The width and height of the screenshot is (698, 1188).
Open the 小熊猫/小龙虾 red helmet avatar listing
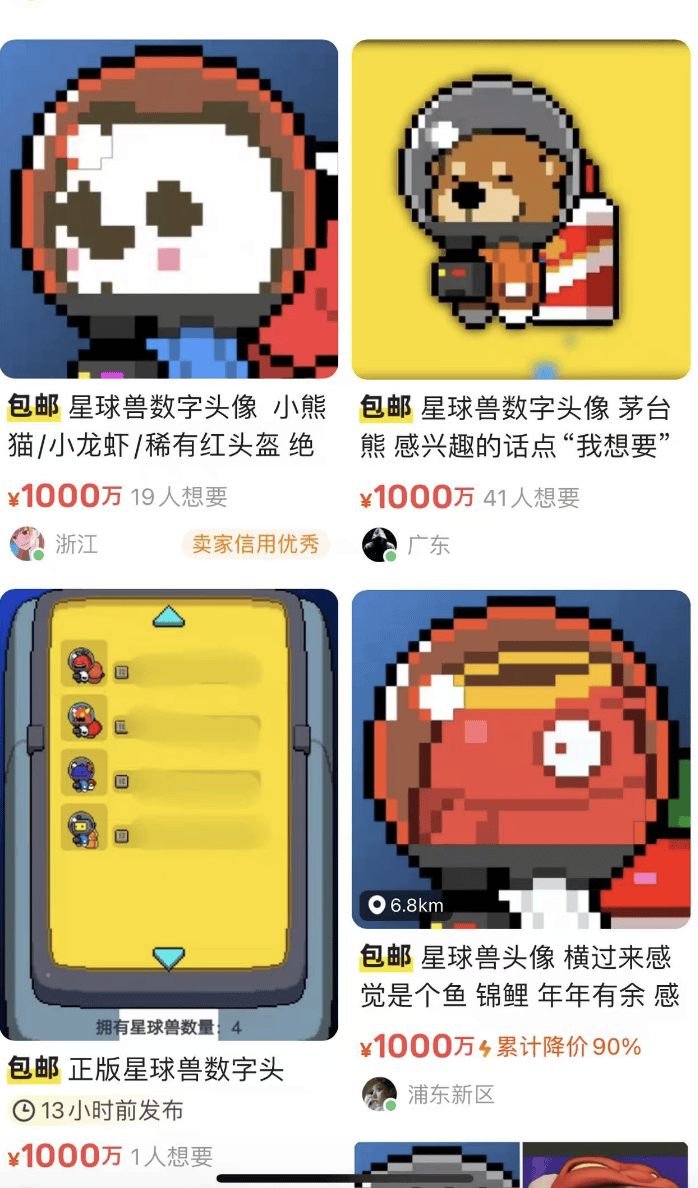pos(169,210)
